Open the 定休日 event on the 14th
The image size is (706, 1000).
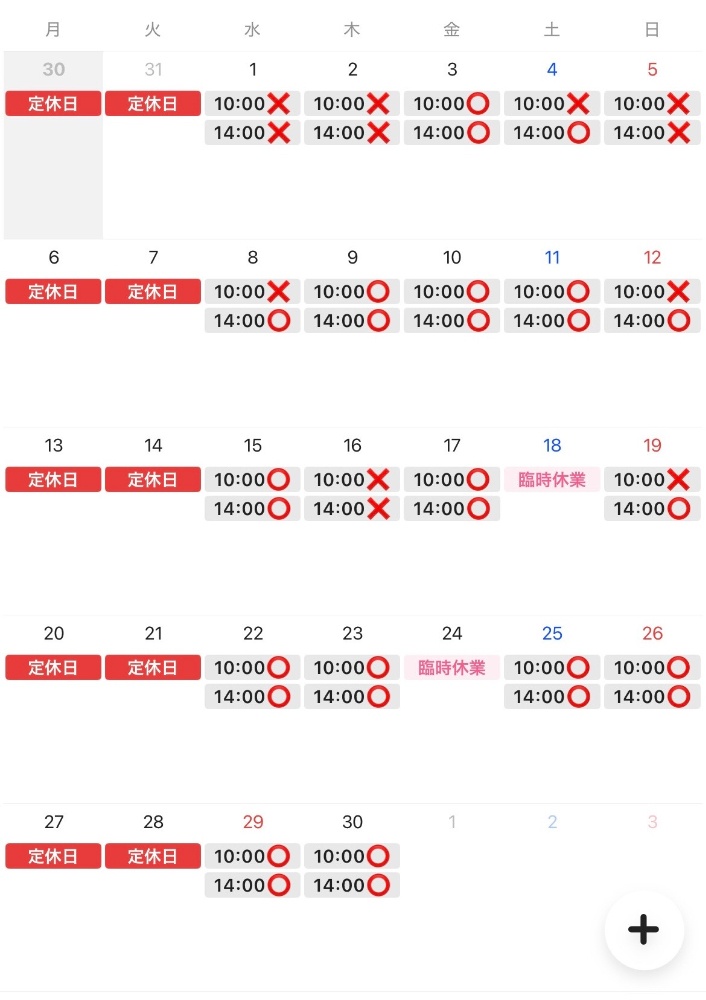pos(152,479)
